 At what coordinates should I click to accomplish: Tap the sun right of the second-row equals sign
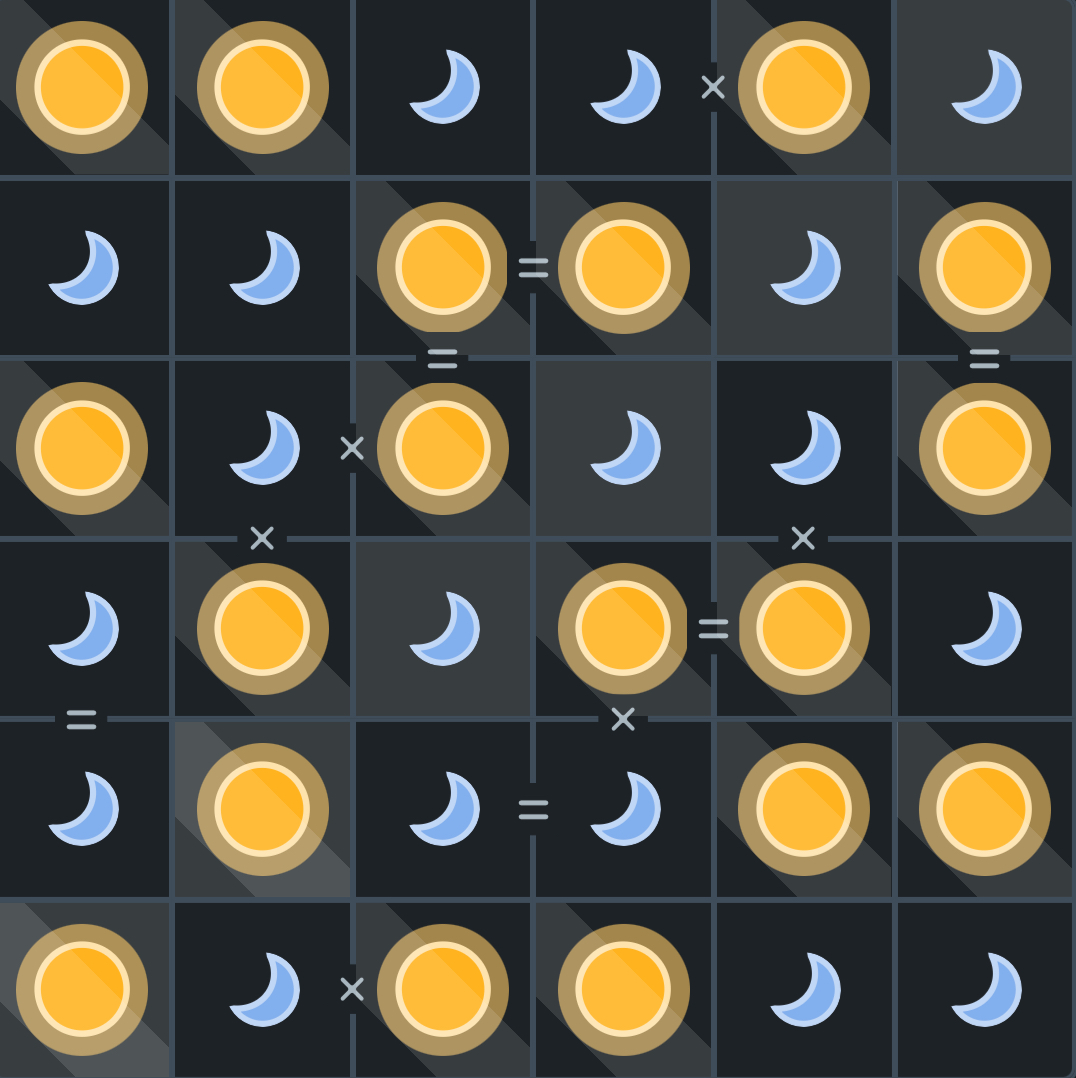624,268
